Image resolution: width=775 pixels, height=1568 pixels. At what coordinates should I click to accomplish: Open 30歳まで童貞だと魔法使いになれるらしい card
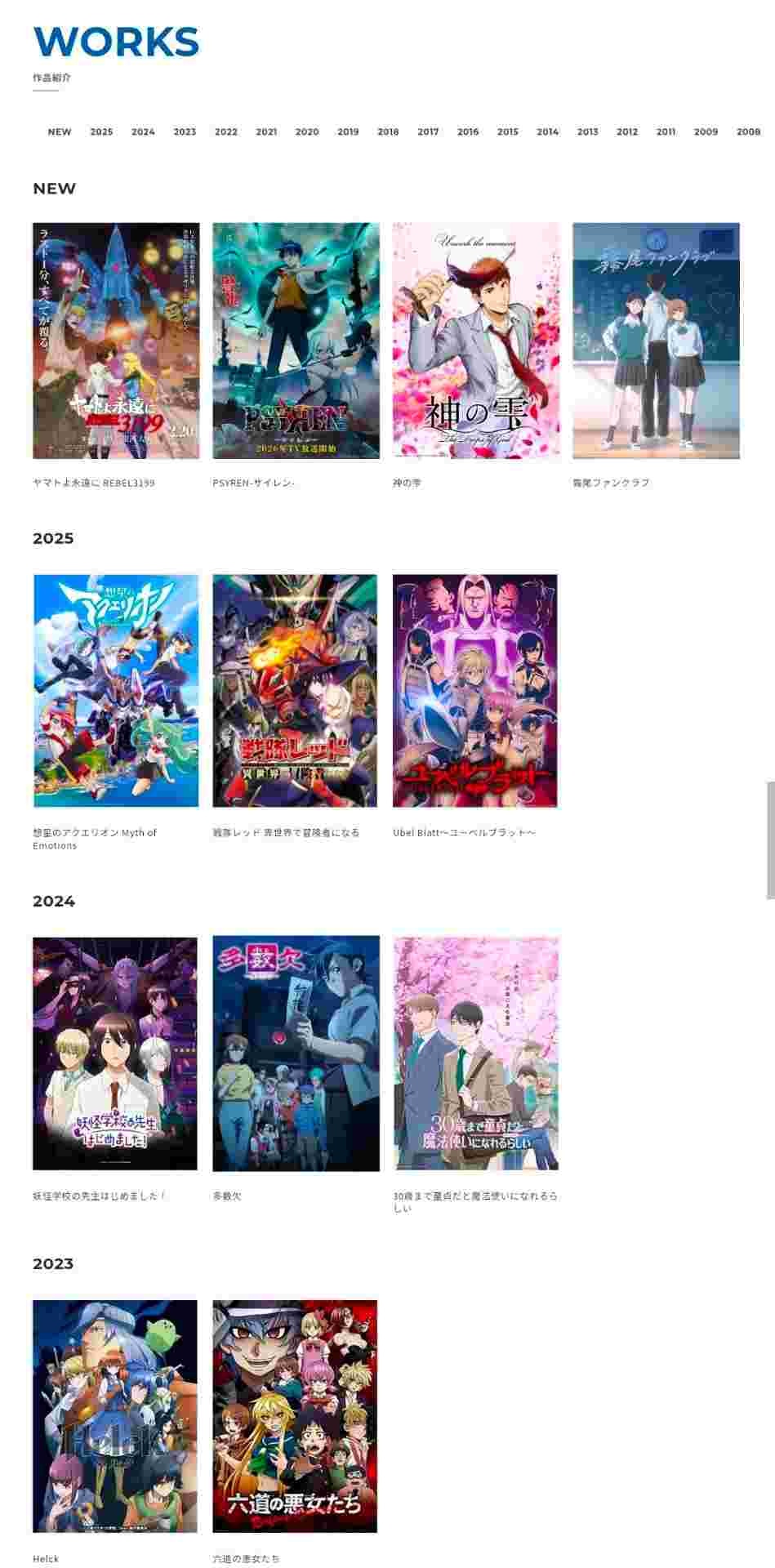476,1053
